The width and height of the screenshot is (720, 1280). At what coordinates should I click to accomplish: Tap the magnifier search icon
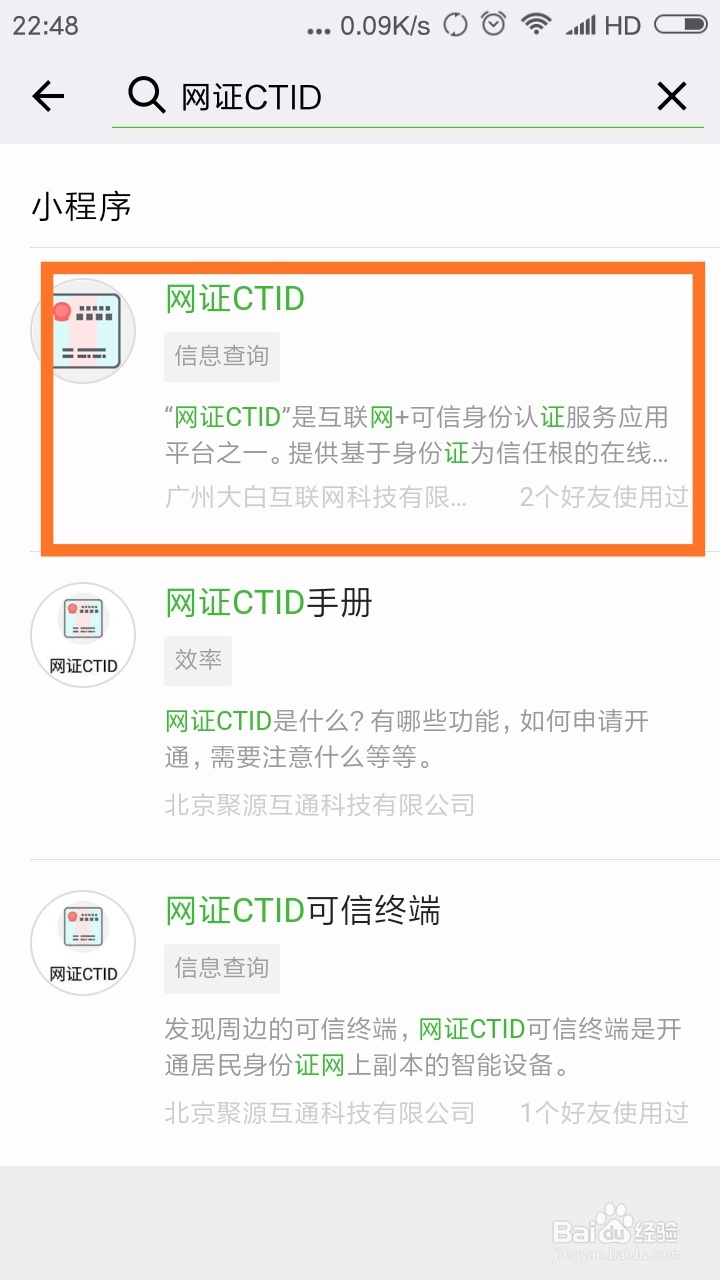[145, 96]
